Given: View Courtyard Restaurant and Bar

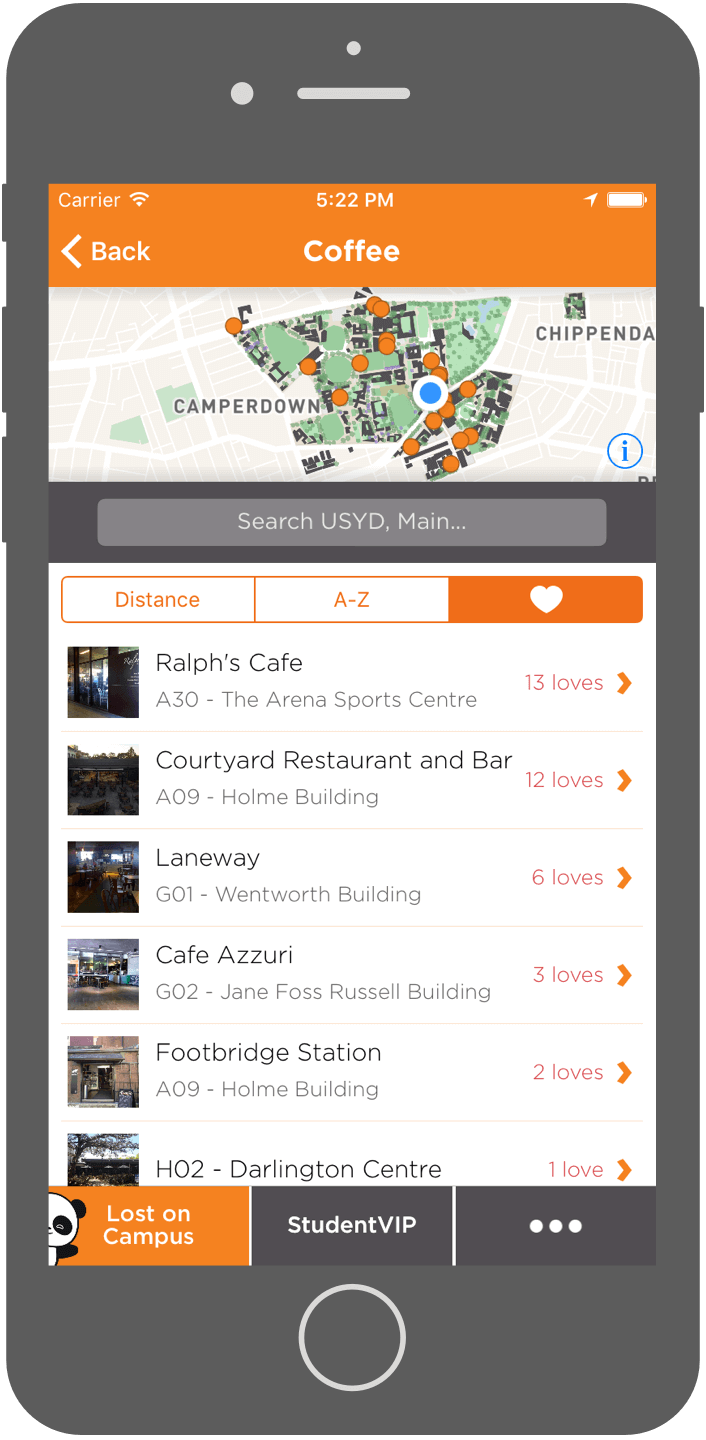Looking at the screenshot, I should pyautogui.click(x=352, y=779).
